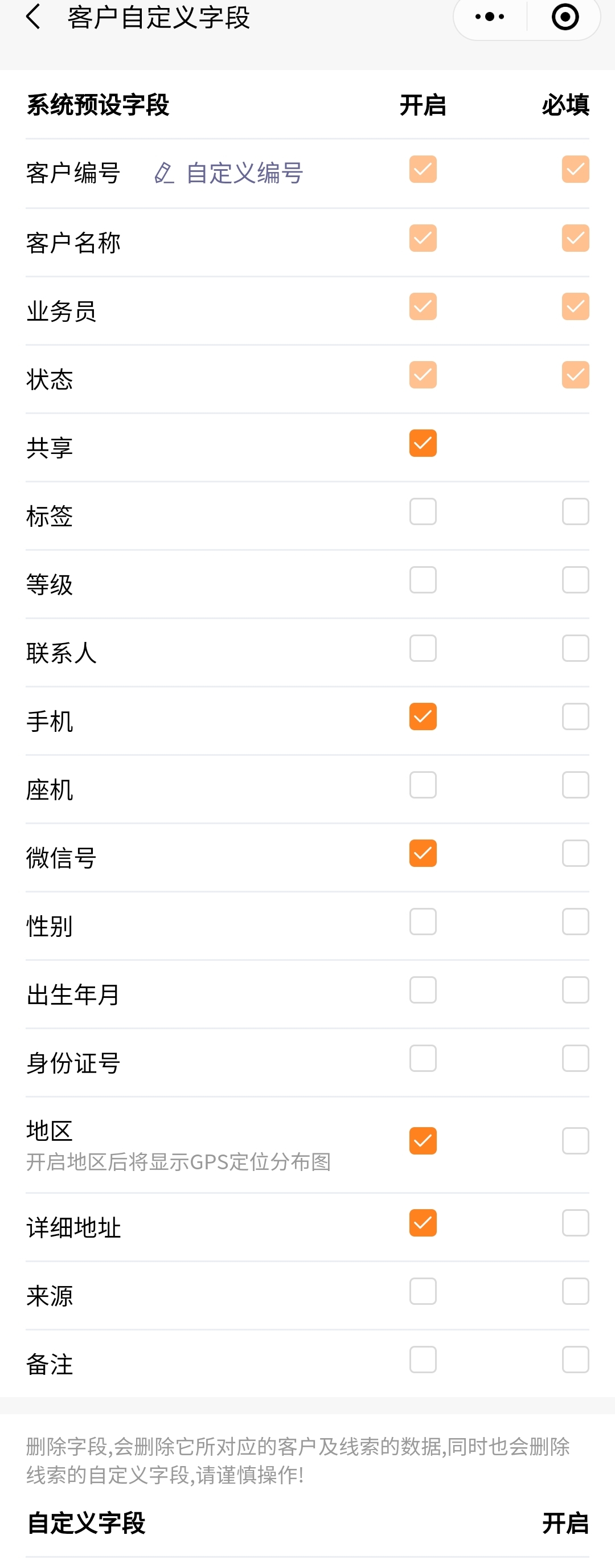The image size is (615, 1568).
Task: Go back from 客户自定义字段 page
Action: (34, 17)
